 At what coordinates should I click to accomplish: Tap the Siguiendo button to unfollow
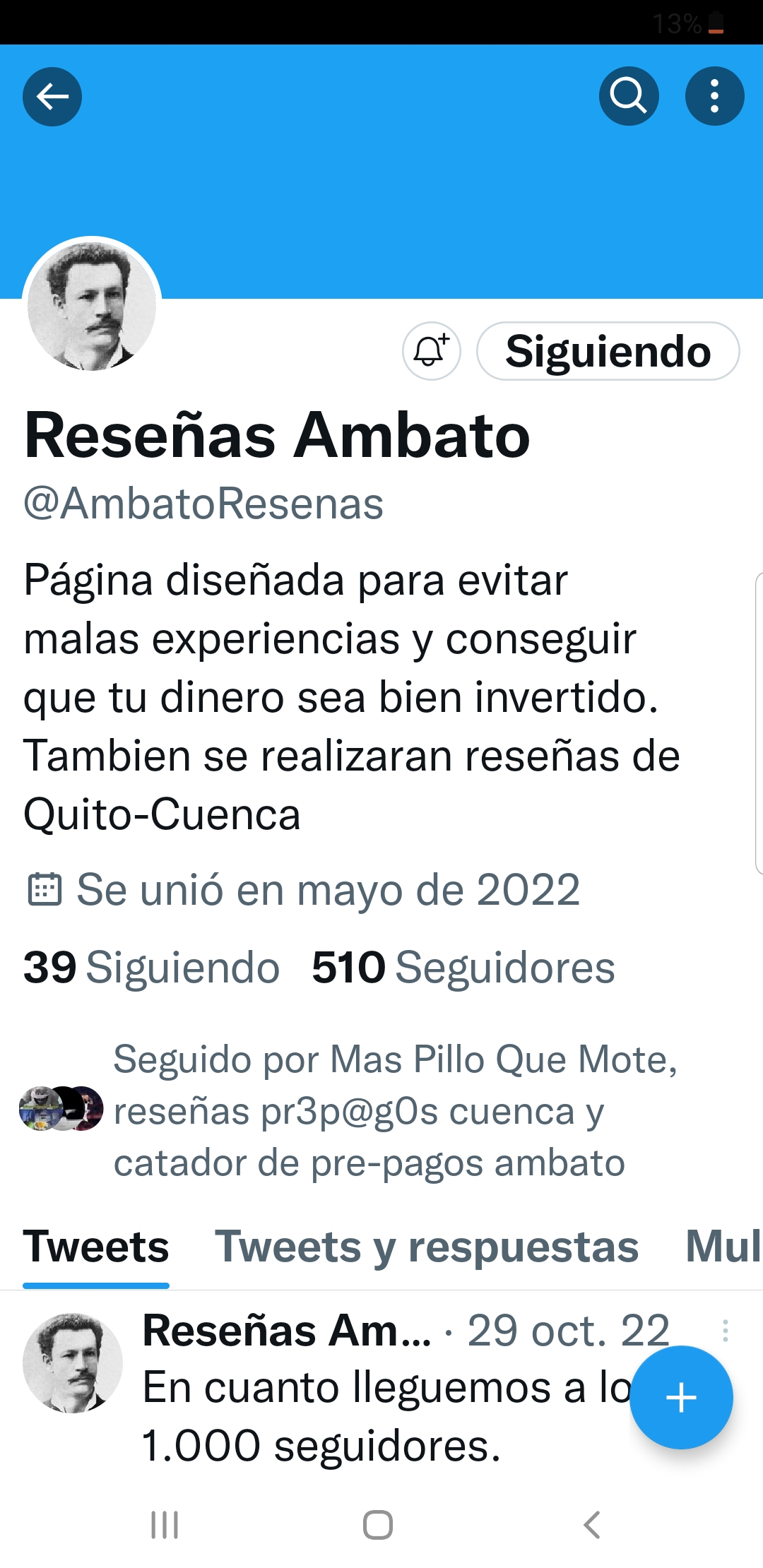608,351
